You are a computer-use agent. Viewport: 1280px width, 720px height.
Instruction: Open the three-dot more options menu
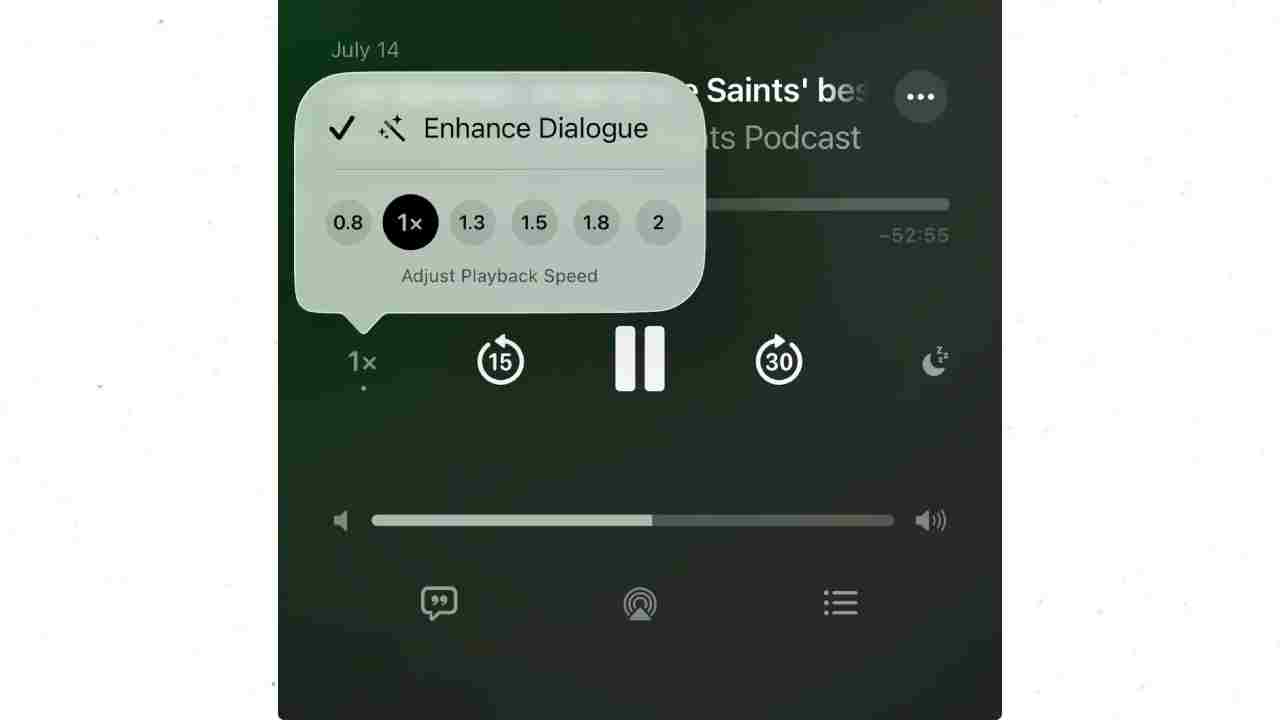[x=920, y=97]
